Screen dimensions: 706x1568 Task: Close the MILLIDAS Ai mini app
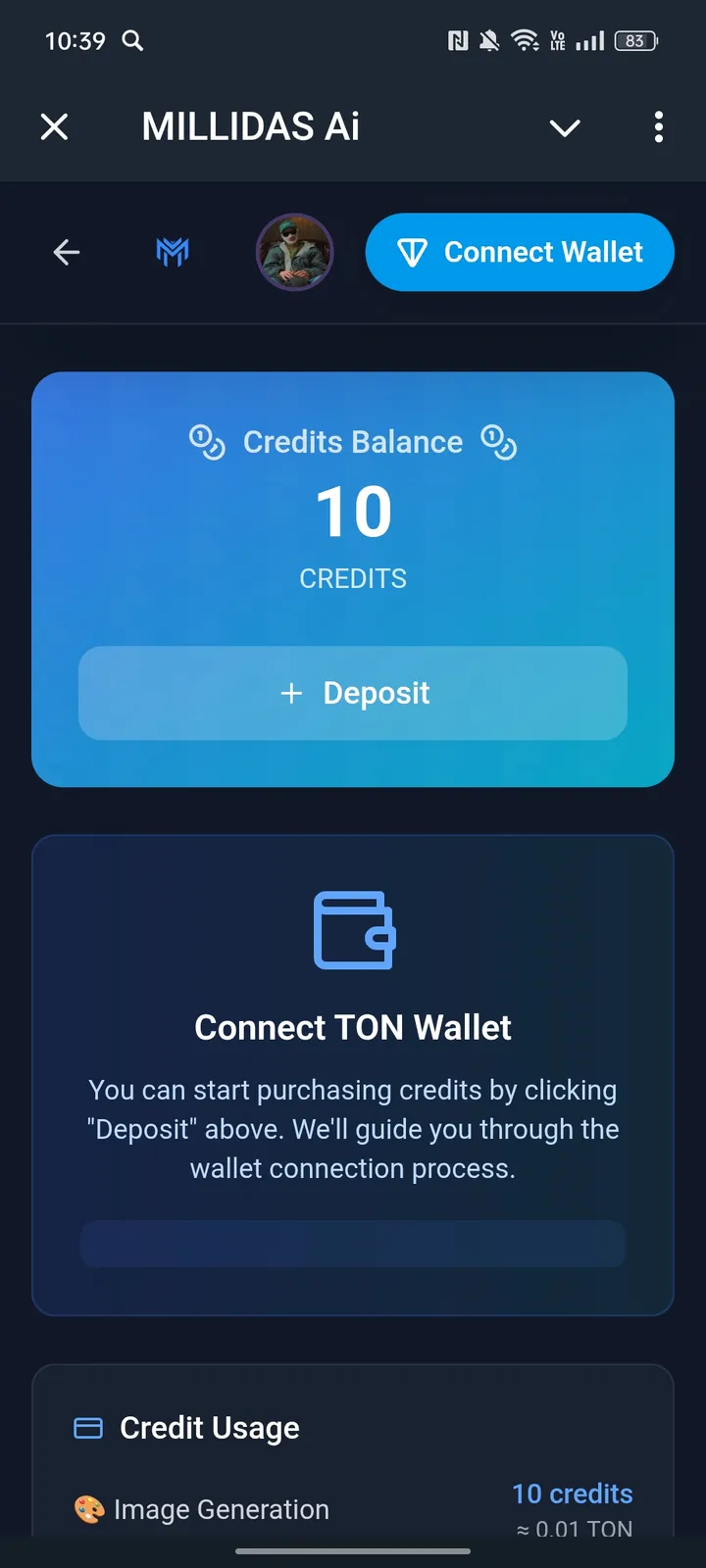coord(55,127)
